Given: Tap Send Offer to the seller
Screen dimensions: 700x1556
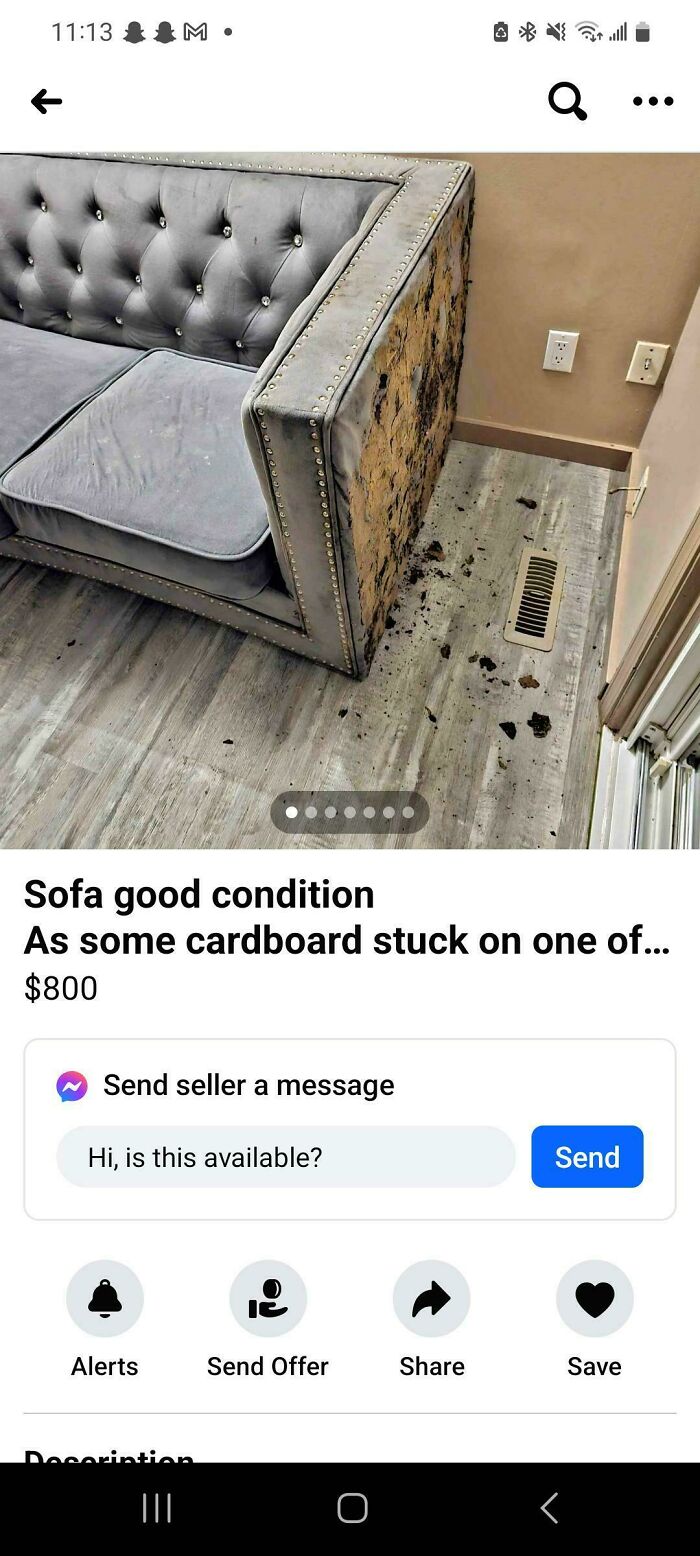Looking at the screenshot, I should point(268,1298).
